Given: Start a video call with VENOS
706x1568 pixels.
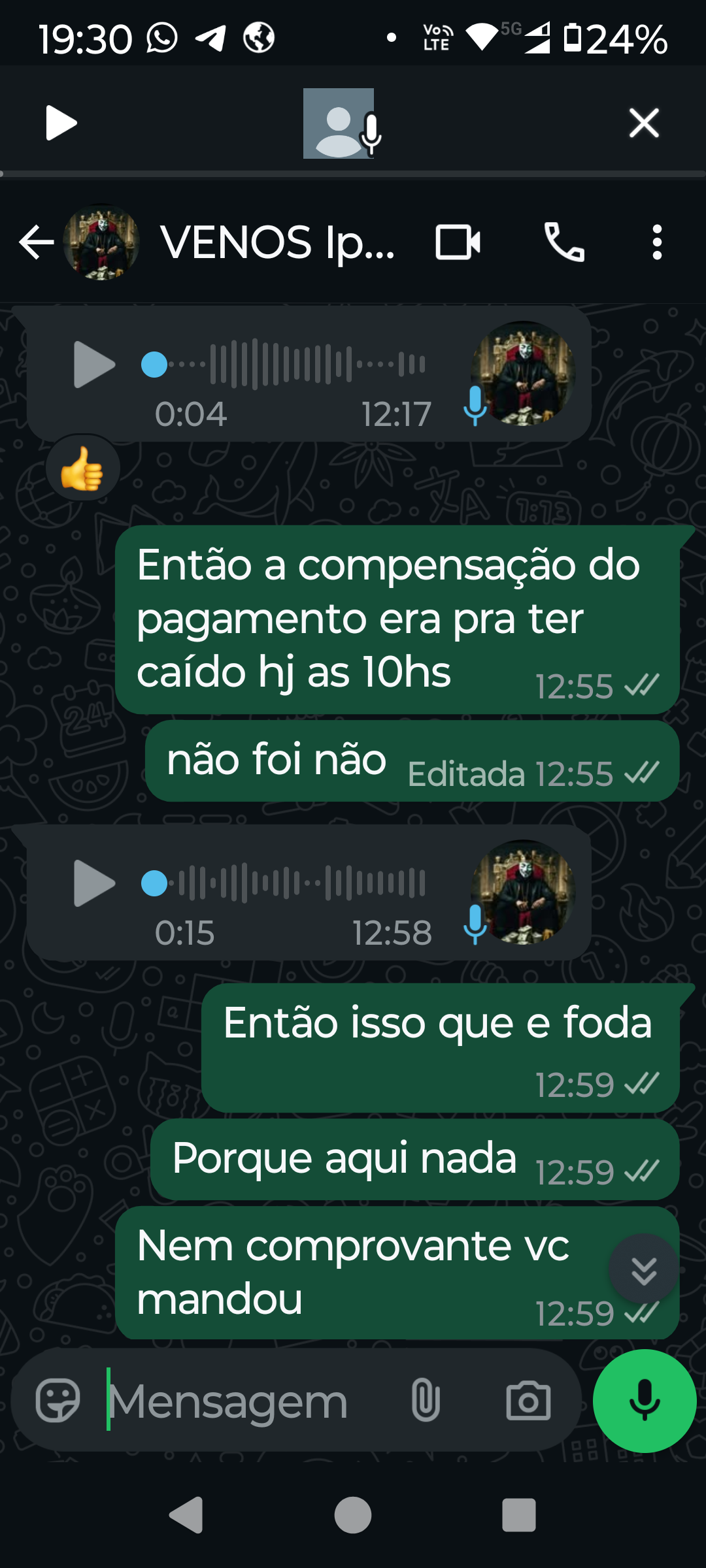Looking at the screenshot, I should (458, 242).
